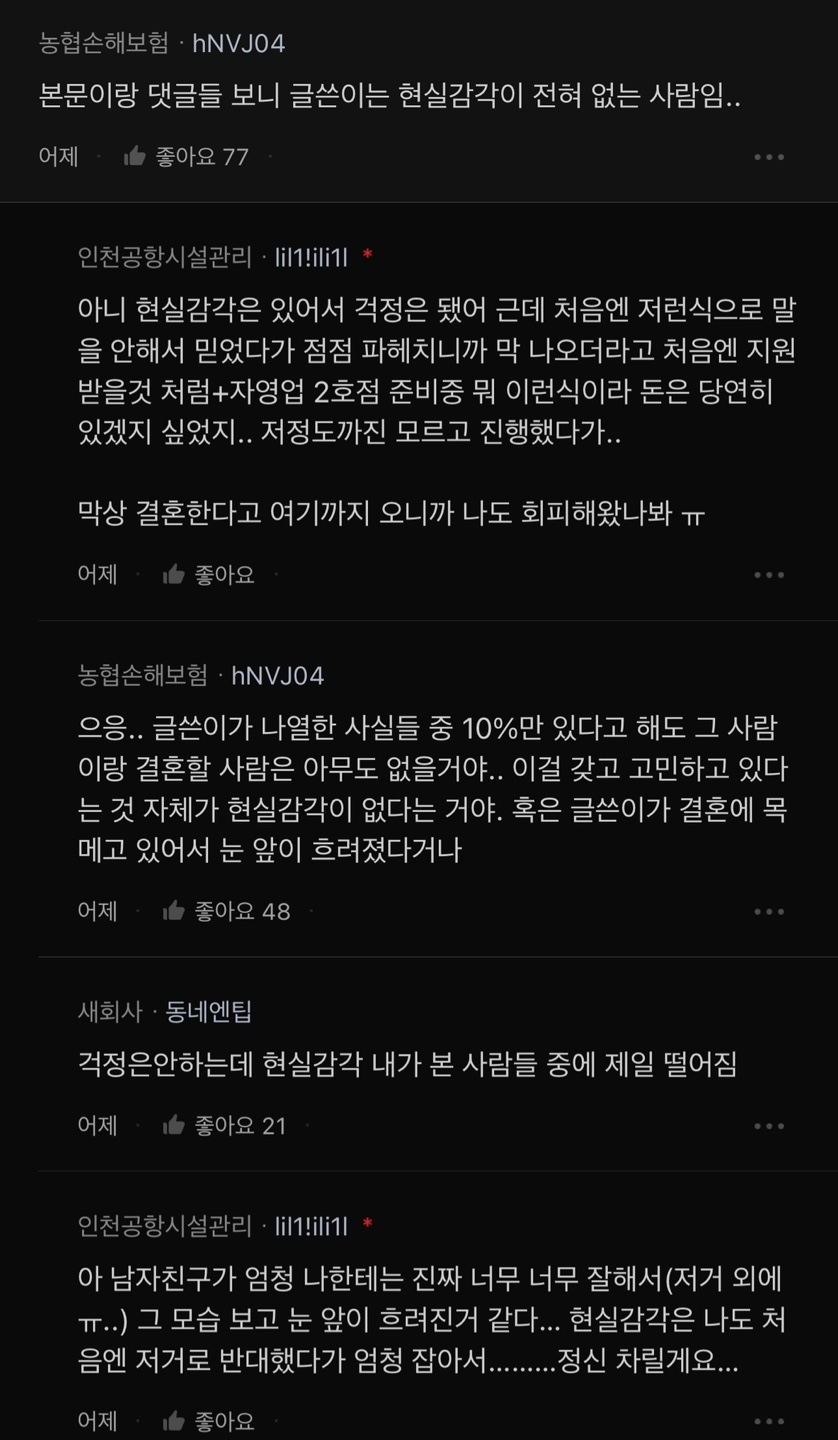Open the overflow menu on the 48-likes reply
Image resolution: width=838 pixels, height=1440 pixels.
coord(768,911)
